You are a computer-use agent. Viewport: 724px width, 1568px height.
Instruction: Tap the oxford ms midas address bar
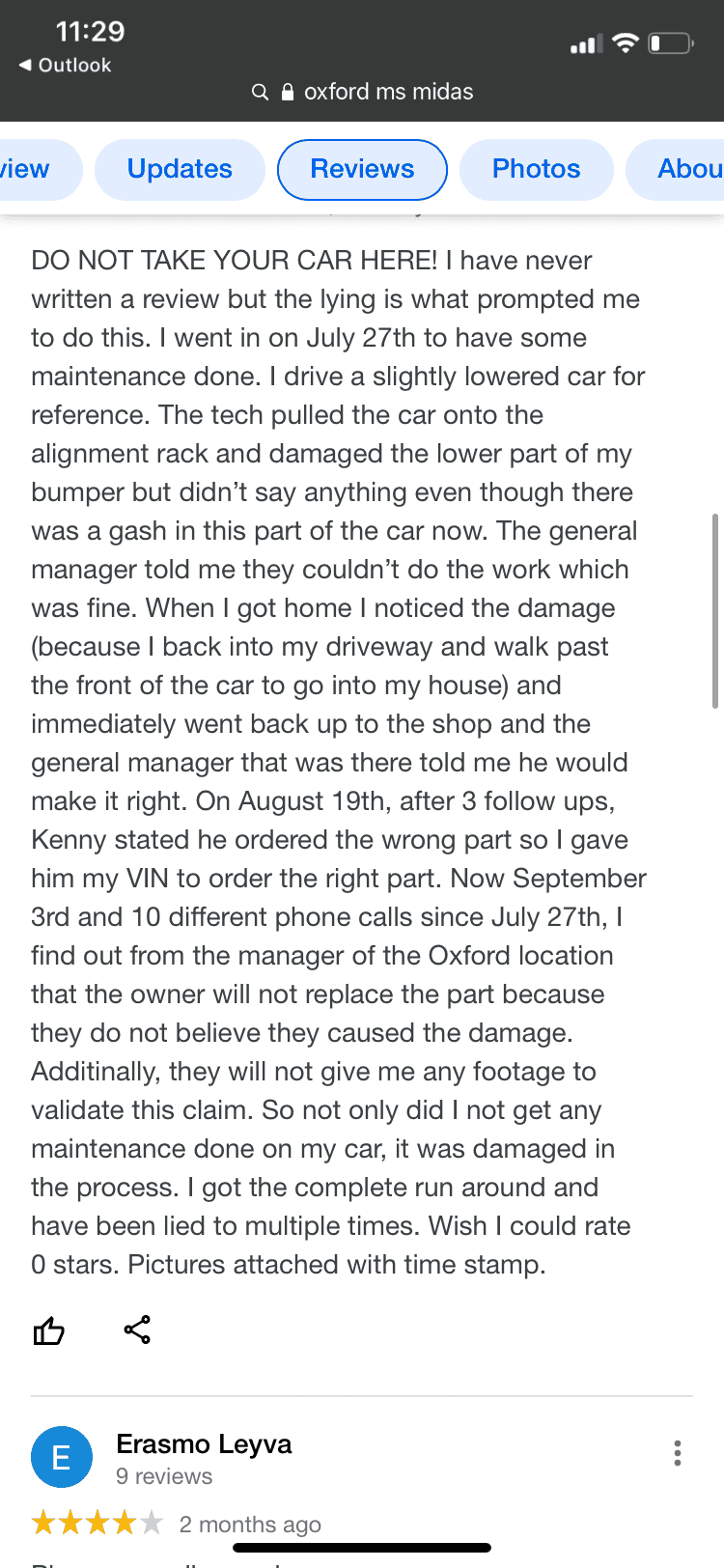[x=362, y=92]
